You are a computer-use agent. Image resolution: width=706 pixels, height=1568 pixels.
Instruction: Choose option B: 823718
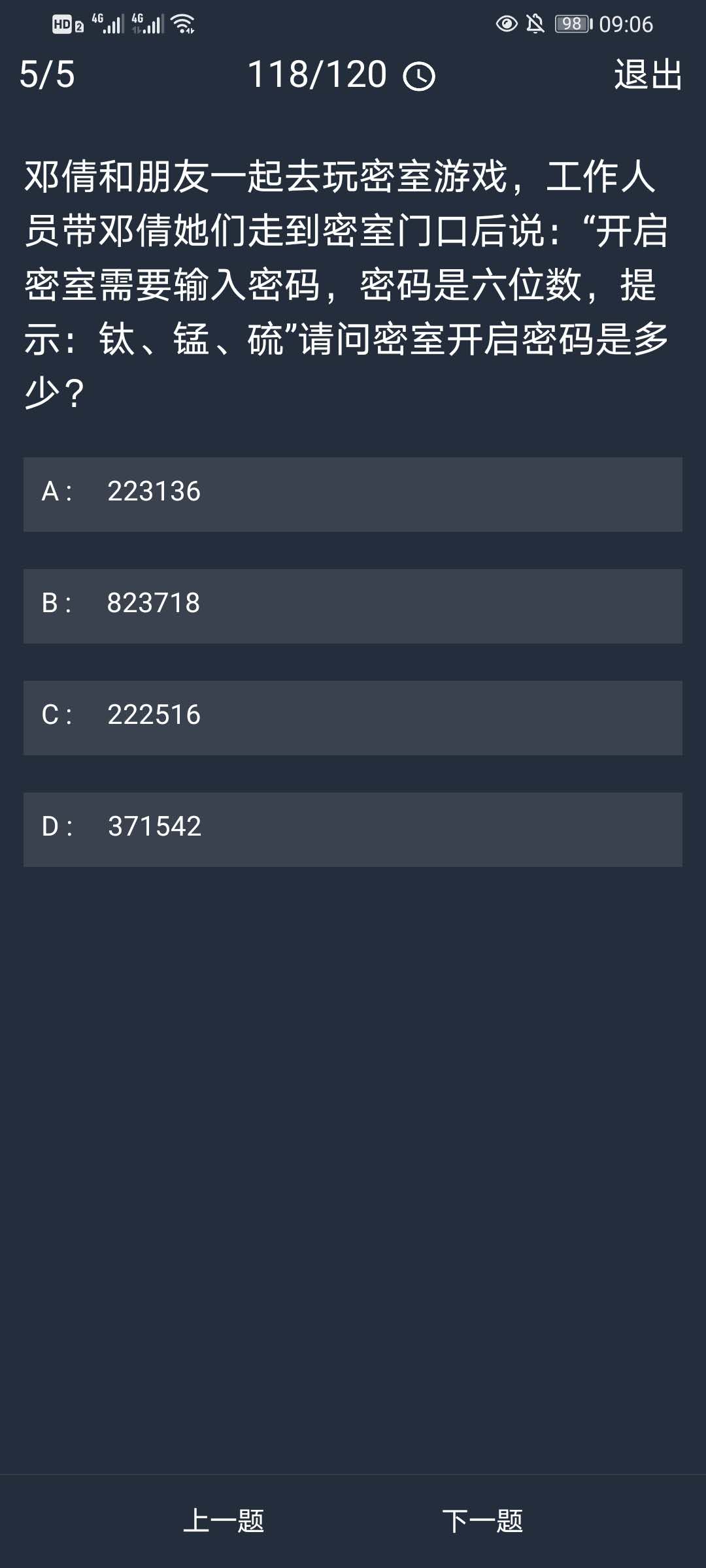coord(353,606)
